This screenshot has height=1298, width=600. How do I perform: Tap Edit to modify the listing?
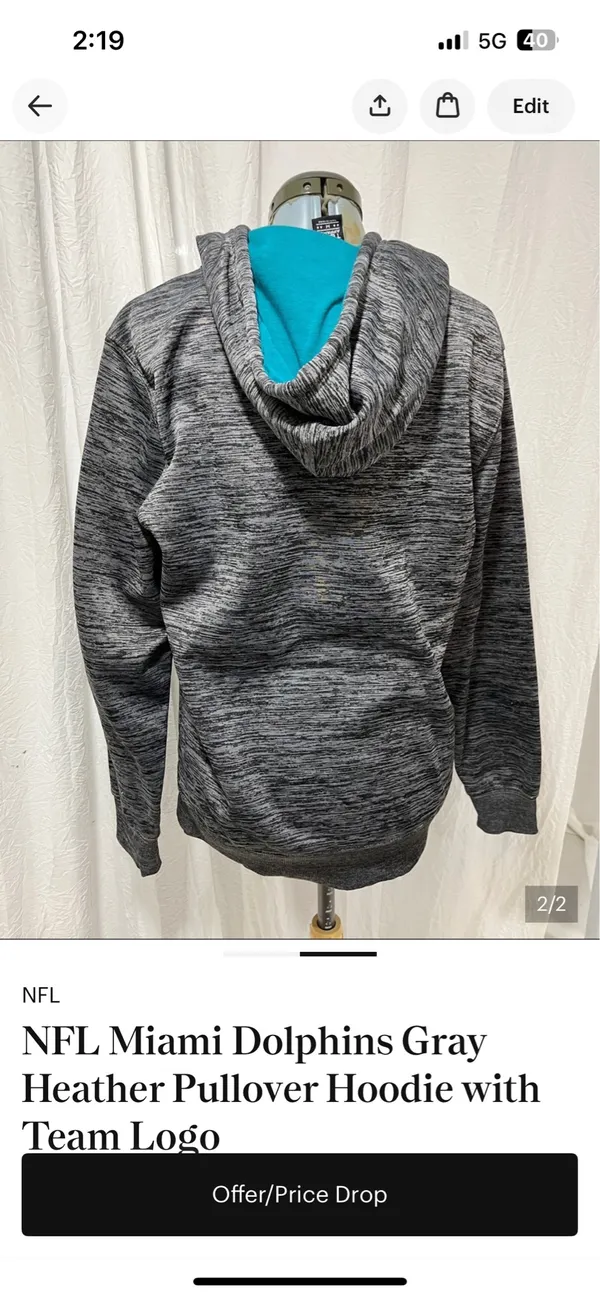click(531, 106)
